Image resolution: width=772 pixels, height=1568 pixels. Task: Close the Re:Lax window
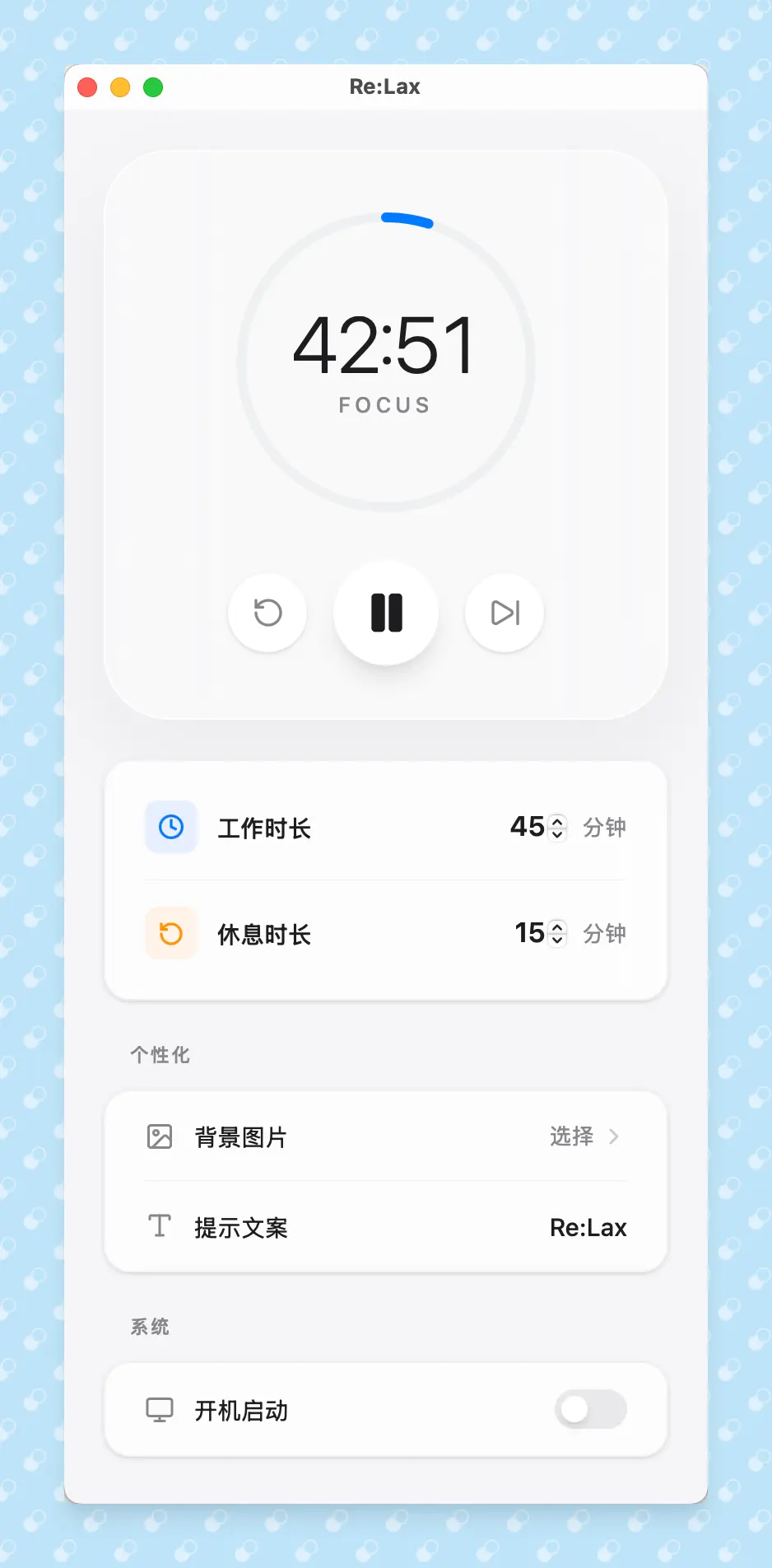pos(87,87)
